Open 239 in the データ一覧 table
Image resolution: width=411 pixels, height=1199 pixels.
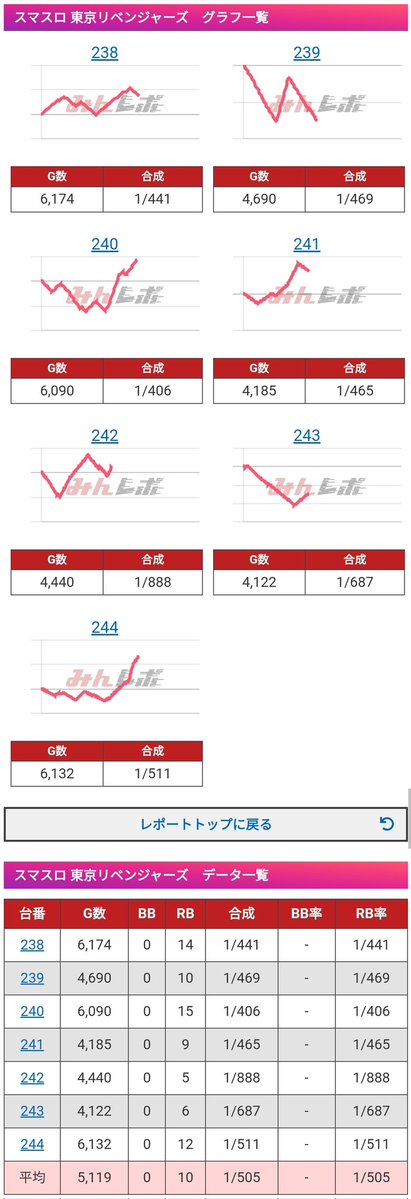point(31,978)
